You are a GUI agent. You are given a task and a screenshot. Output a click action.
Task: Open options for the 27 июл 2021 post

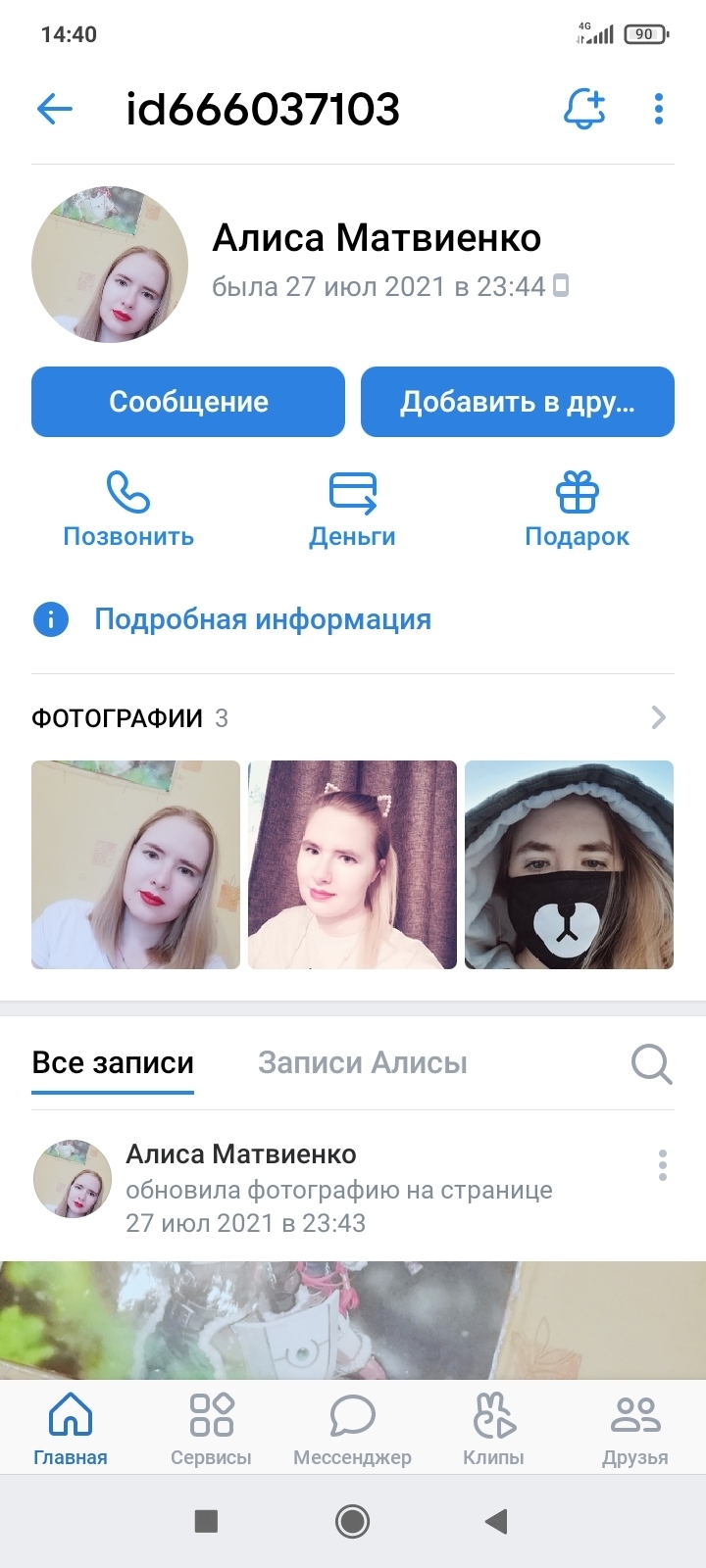point(663,1165)
